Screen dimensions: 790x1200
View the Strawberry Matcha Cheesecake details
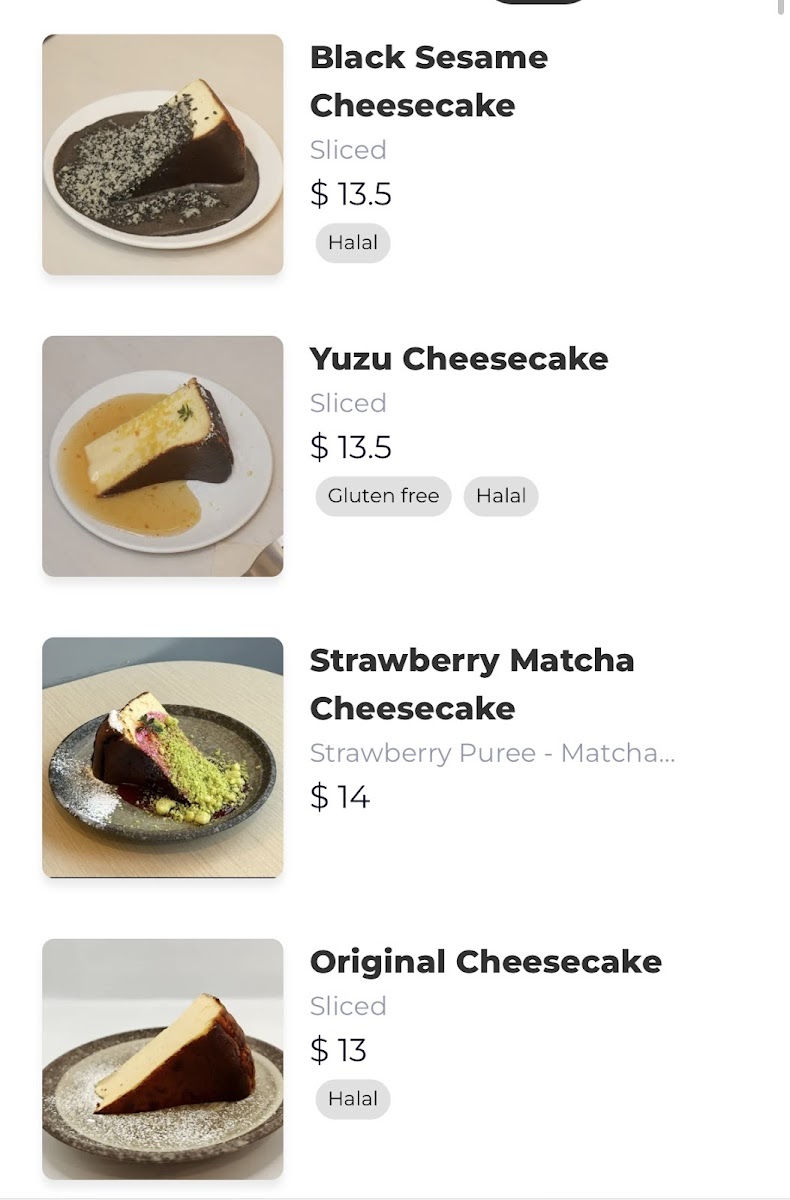(471, 684)
